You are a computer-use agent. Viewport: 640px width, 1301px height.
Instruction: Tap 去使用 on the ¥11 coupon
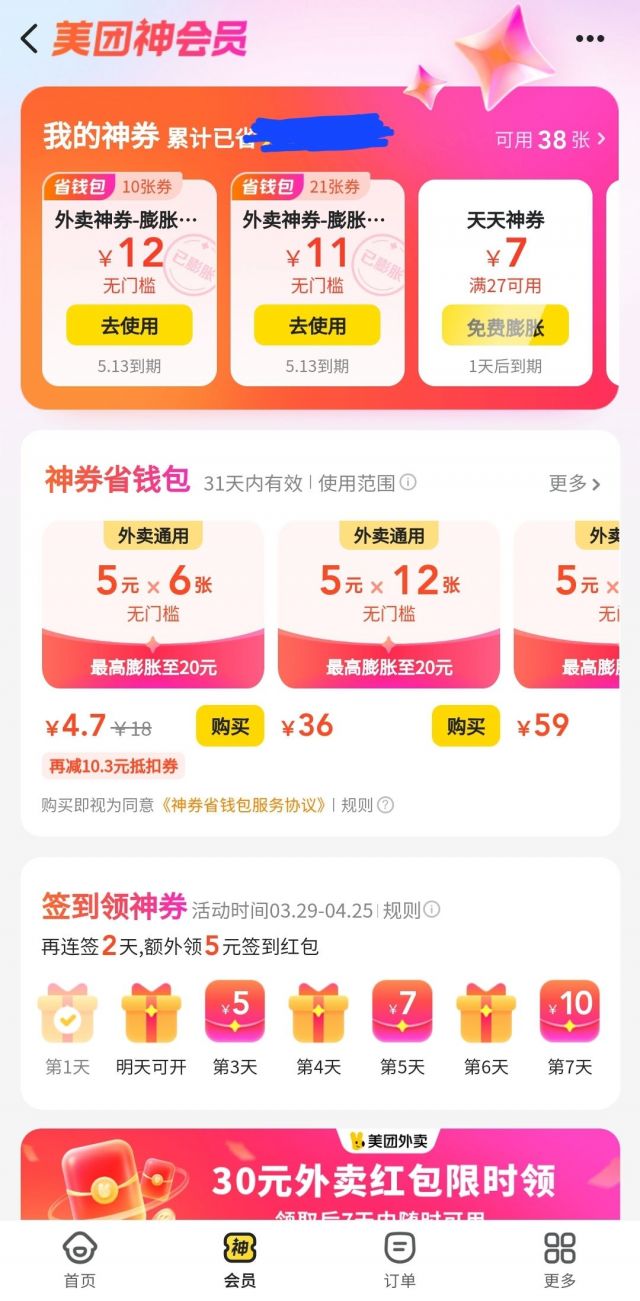pos(317,325)
